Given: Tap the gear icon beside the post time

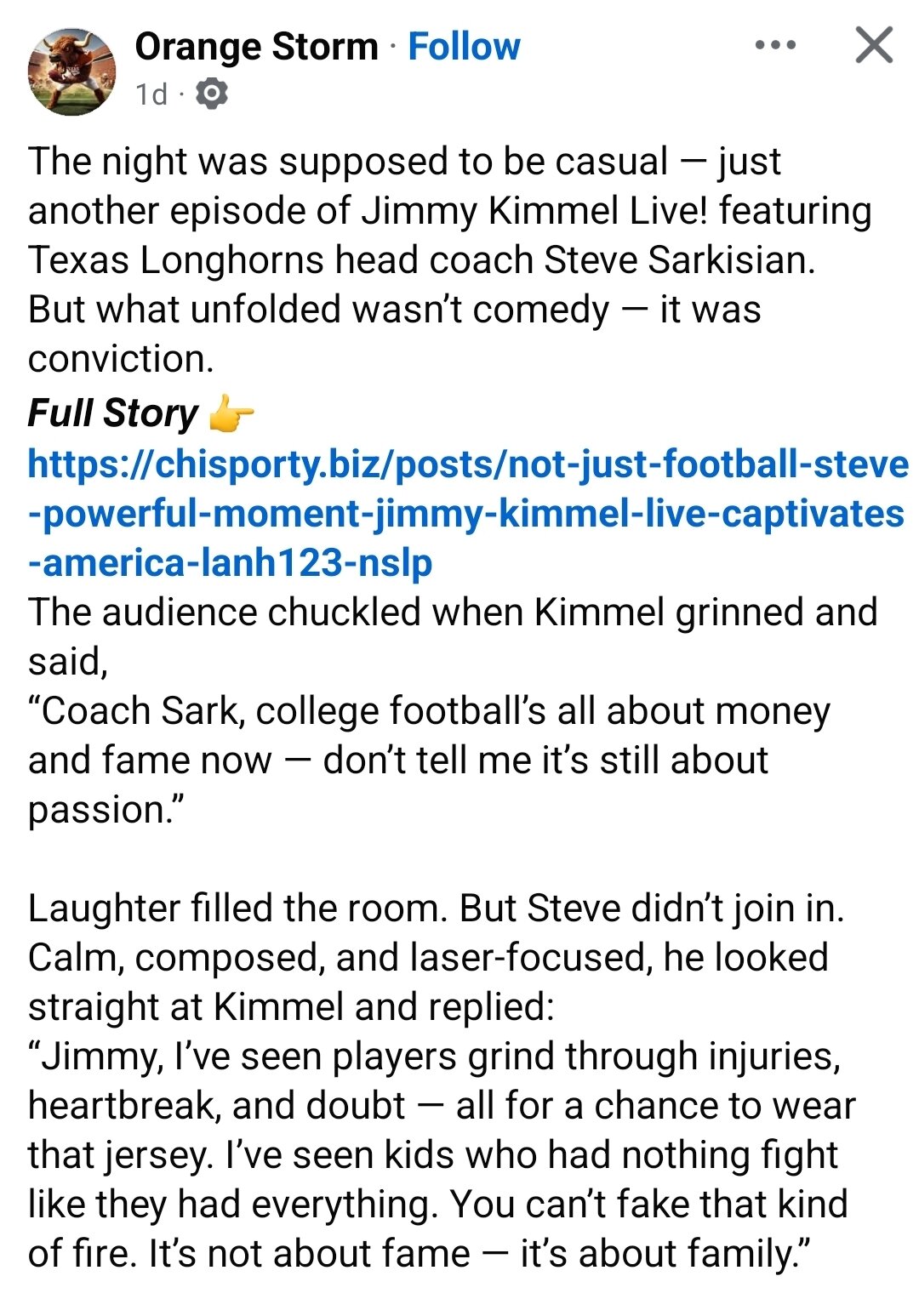Looking at the screenshot, I should [212, 94].
